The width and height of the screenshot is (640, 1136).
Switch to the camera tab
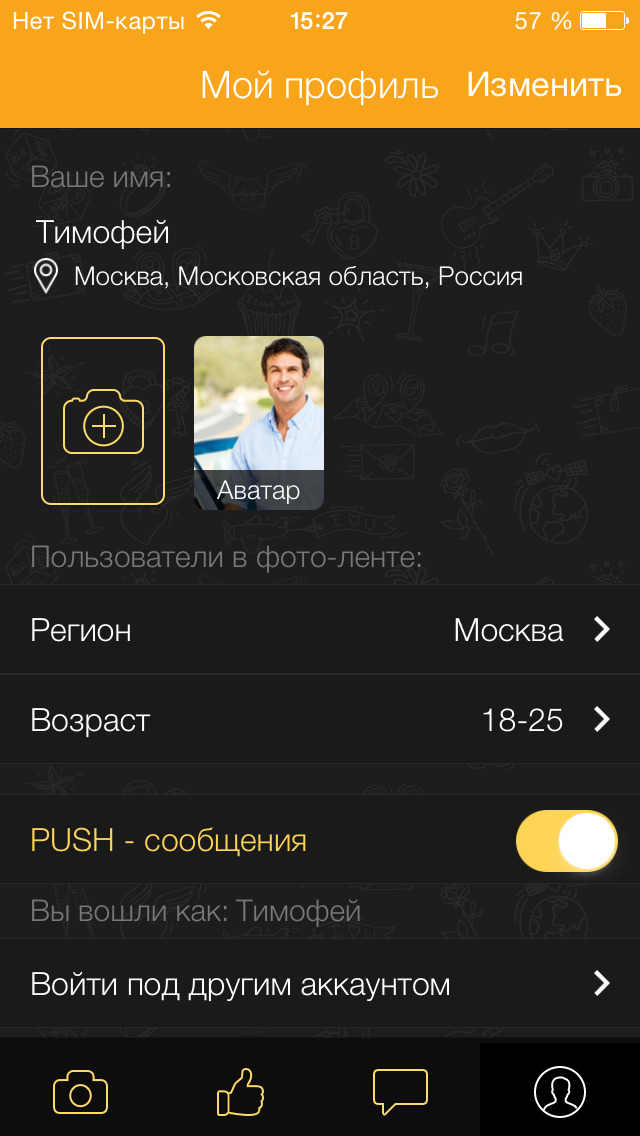pyautogui.click(x=80, y=1091)
